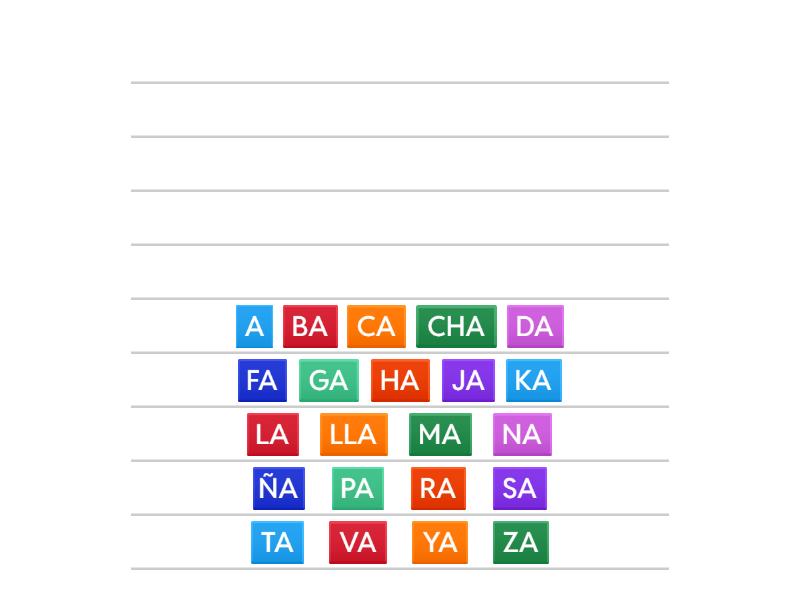Pick the green GA tile
The height and width of the screenshot is (600, 800).
coord(328,381)
